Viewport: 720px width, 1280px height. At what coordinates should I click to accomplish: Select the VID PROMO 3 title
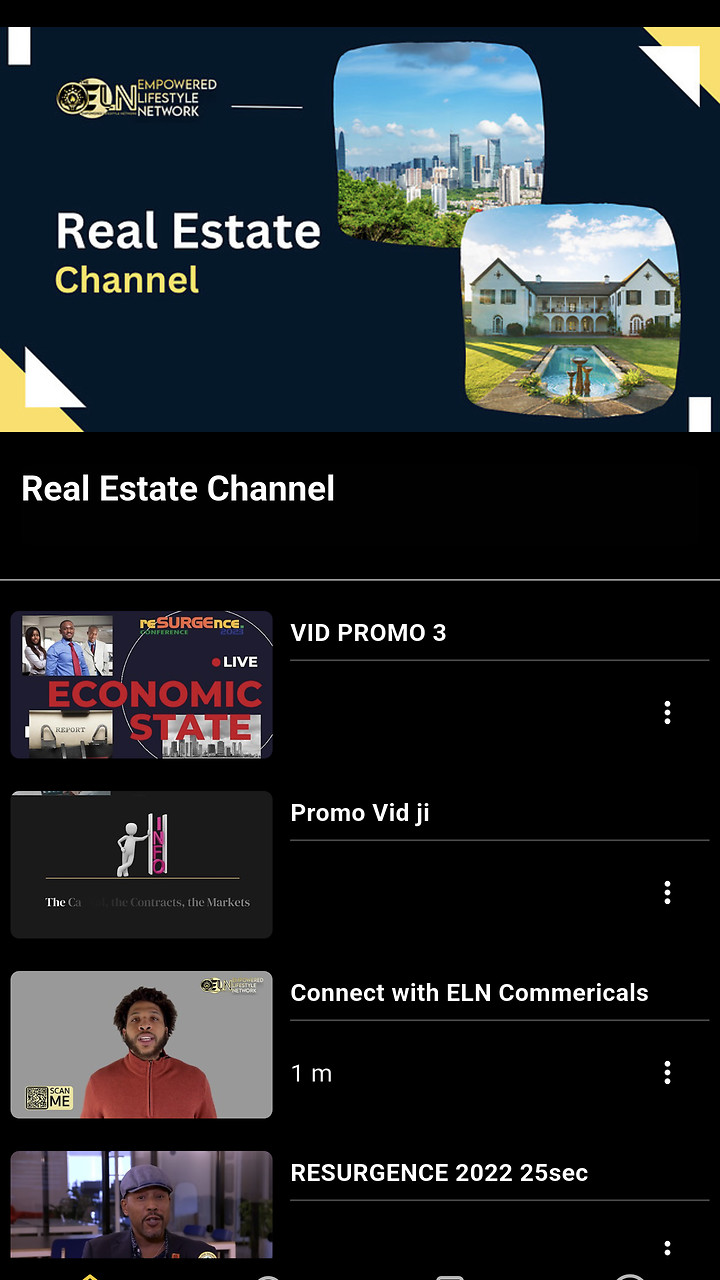tap(368, 632)
